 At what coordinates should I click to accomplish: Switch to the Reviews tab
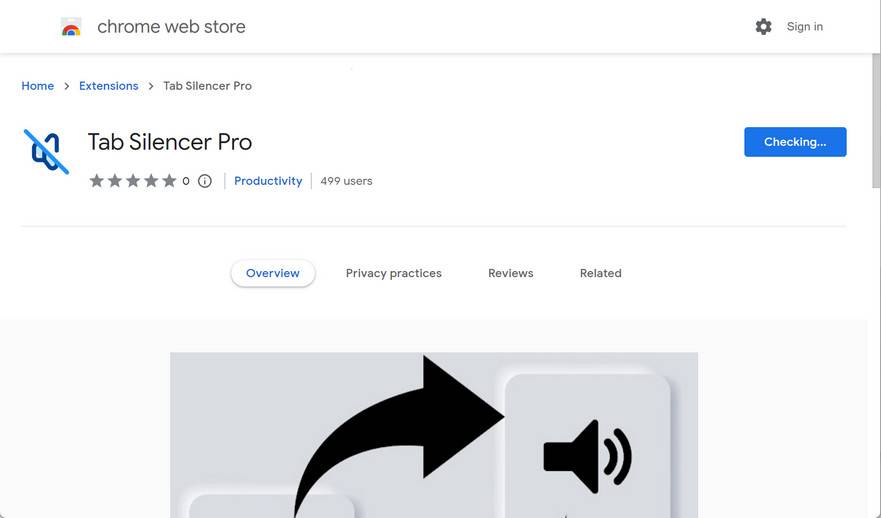click(510, 273)
